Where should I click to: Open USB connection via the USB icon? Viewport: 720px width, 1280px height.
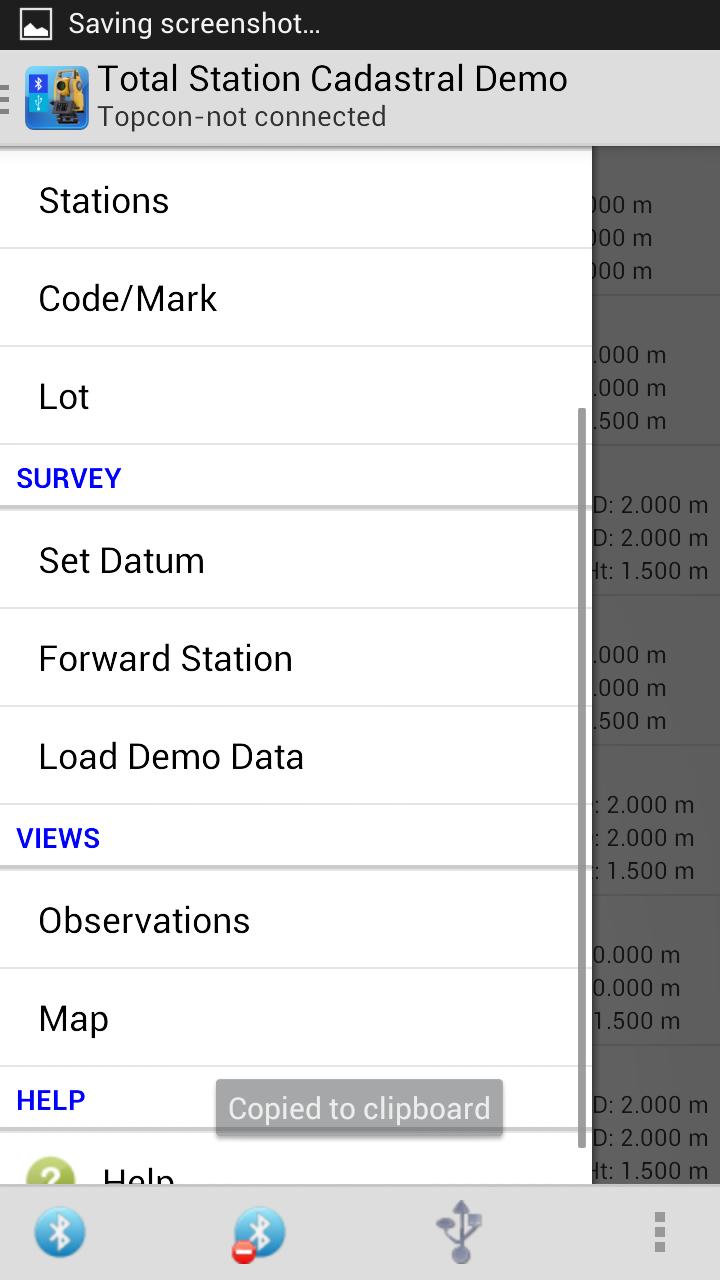pos(458,1230)
